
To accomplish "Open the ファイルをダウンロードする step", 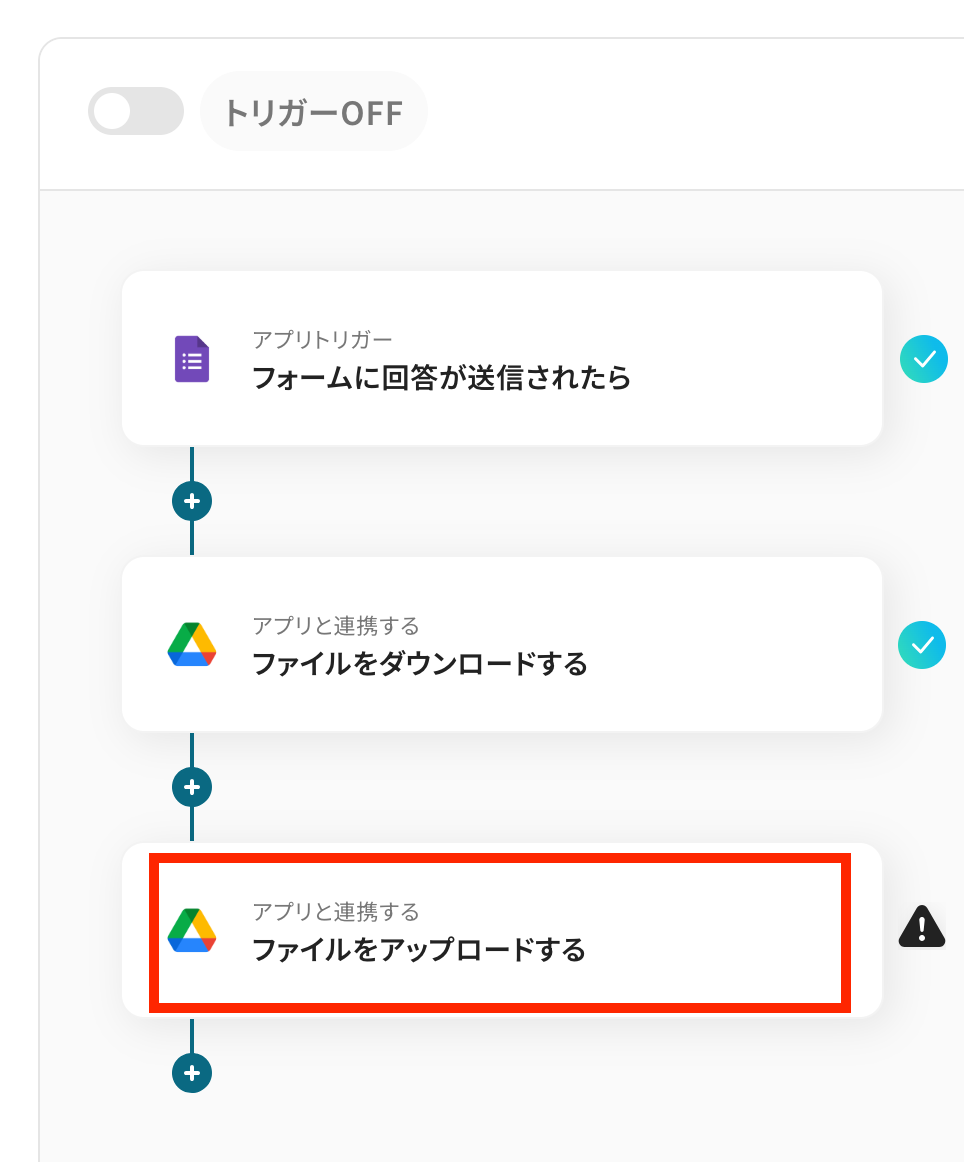I will [501, 645].
